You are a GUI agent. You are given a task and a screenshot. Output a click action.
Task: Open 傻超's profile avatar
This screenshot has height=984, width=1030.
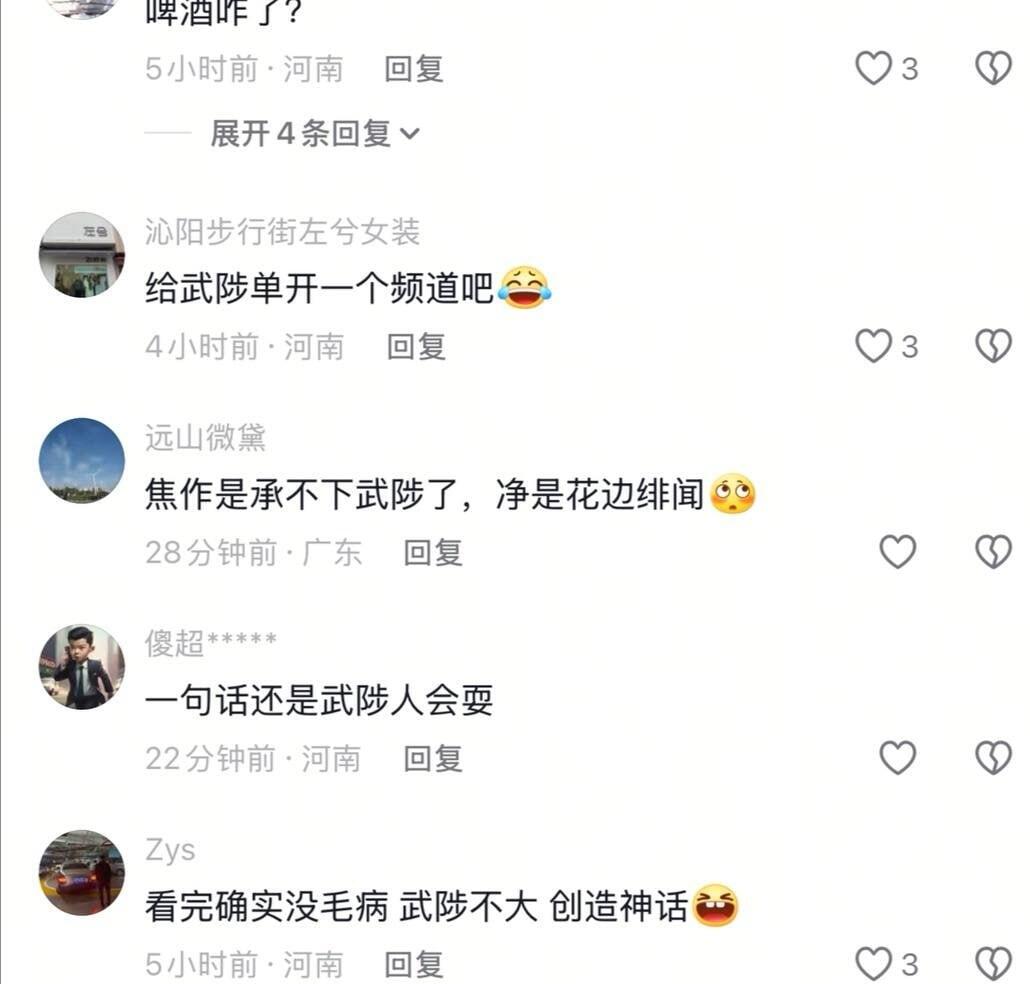(82, 667)
